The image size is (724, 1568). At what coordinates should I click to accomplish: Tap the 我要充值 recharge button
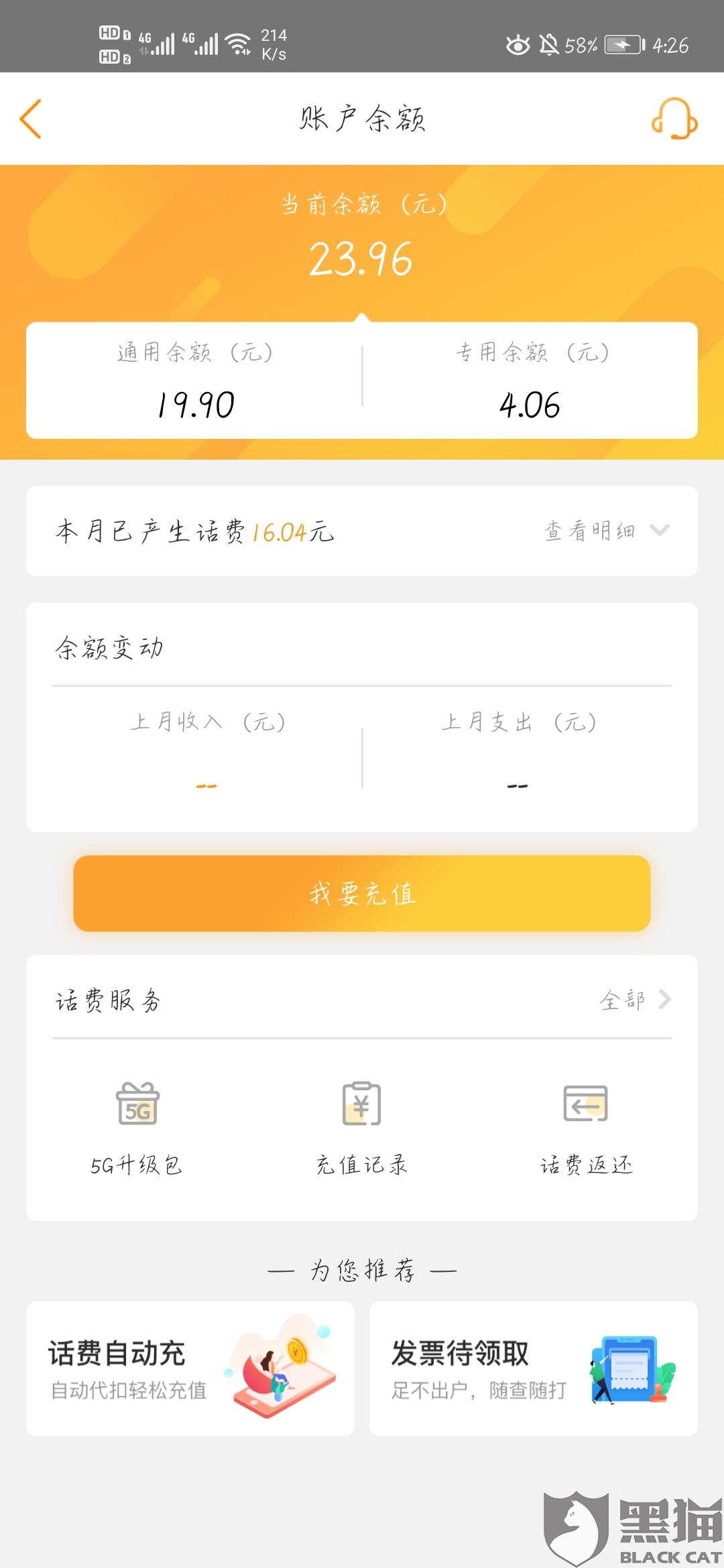pyautogui.click(x=362, y=893)
